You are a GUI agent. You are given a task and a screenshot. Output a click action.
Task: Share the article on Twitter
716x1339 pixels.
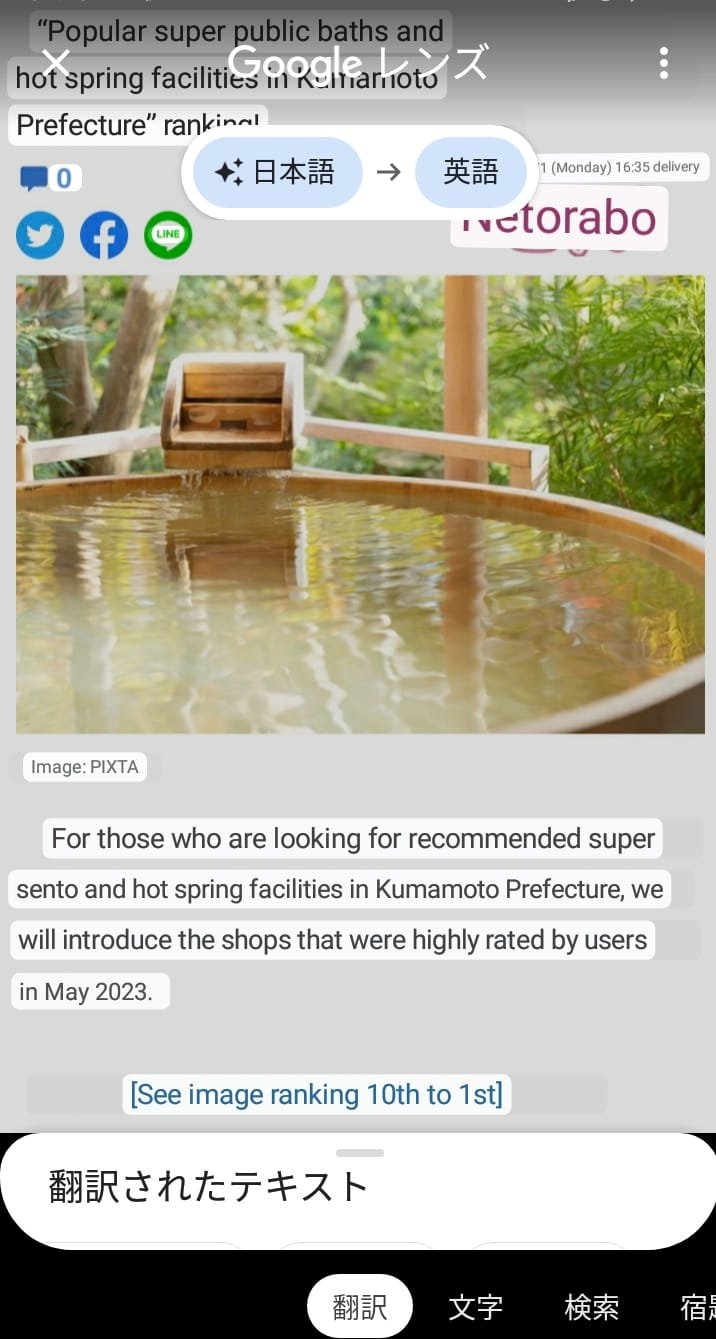click(x=40, y=236)
